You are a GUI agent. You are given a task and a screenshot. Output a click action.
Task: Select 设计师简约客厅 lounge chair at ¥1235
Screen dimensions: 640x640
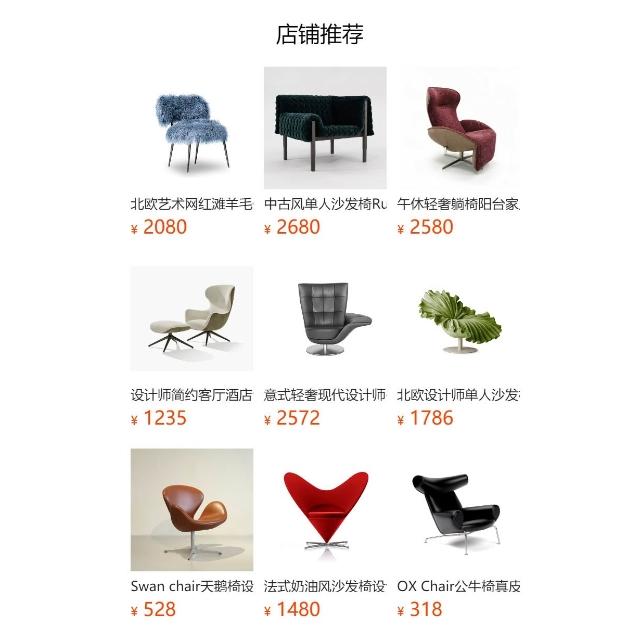point(192,319)
